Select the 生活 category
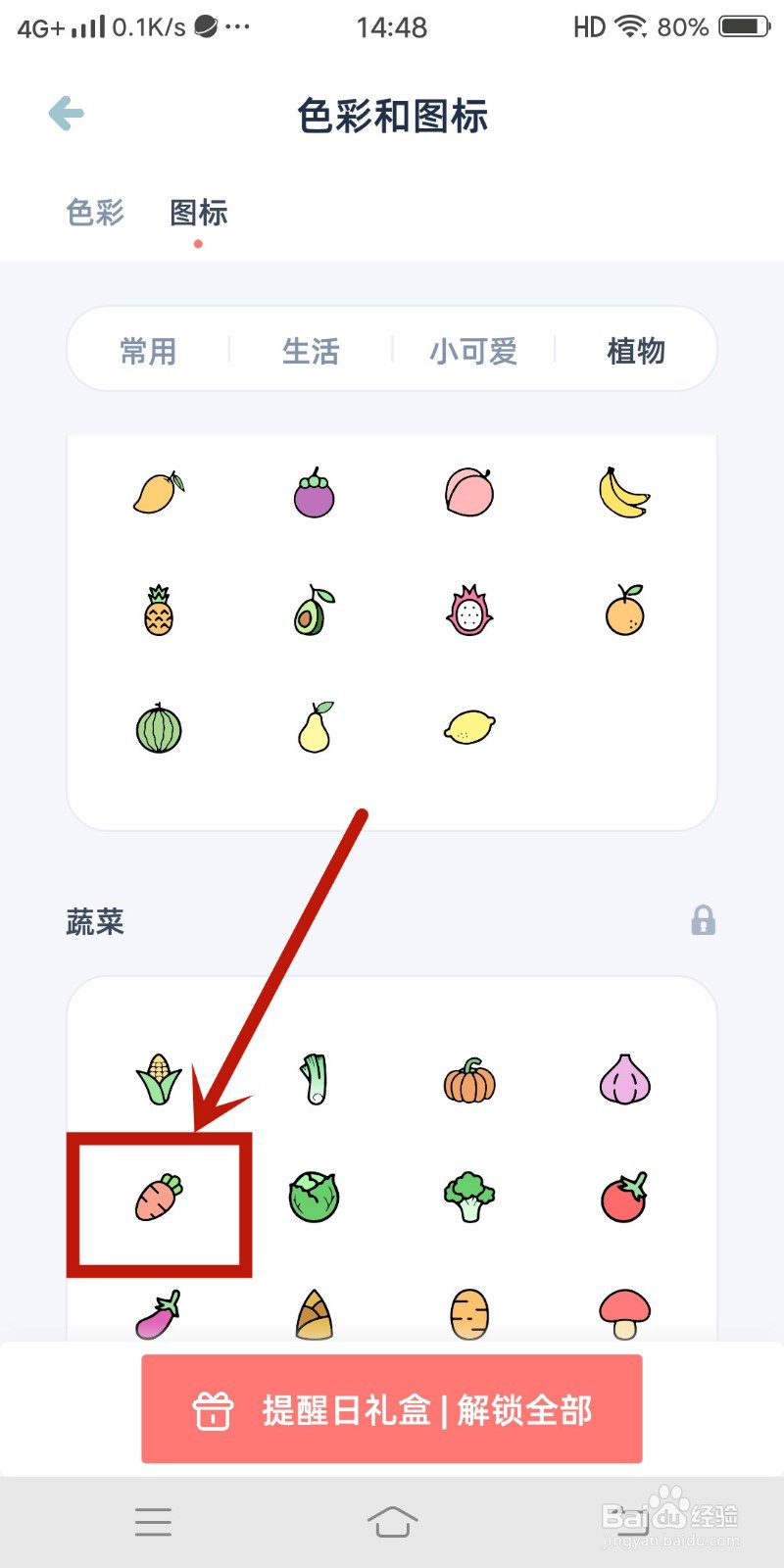784x1568 pixels. click(x=311, y=349)
